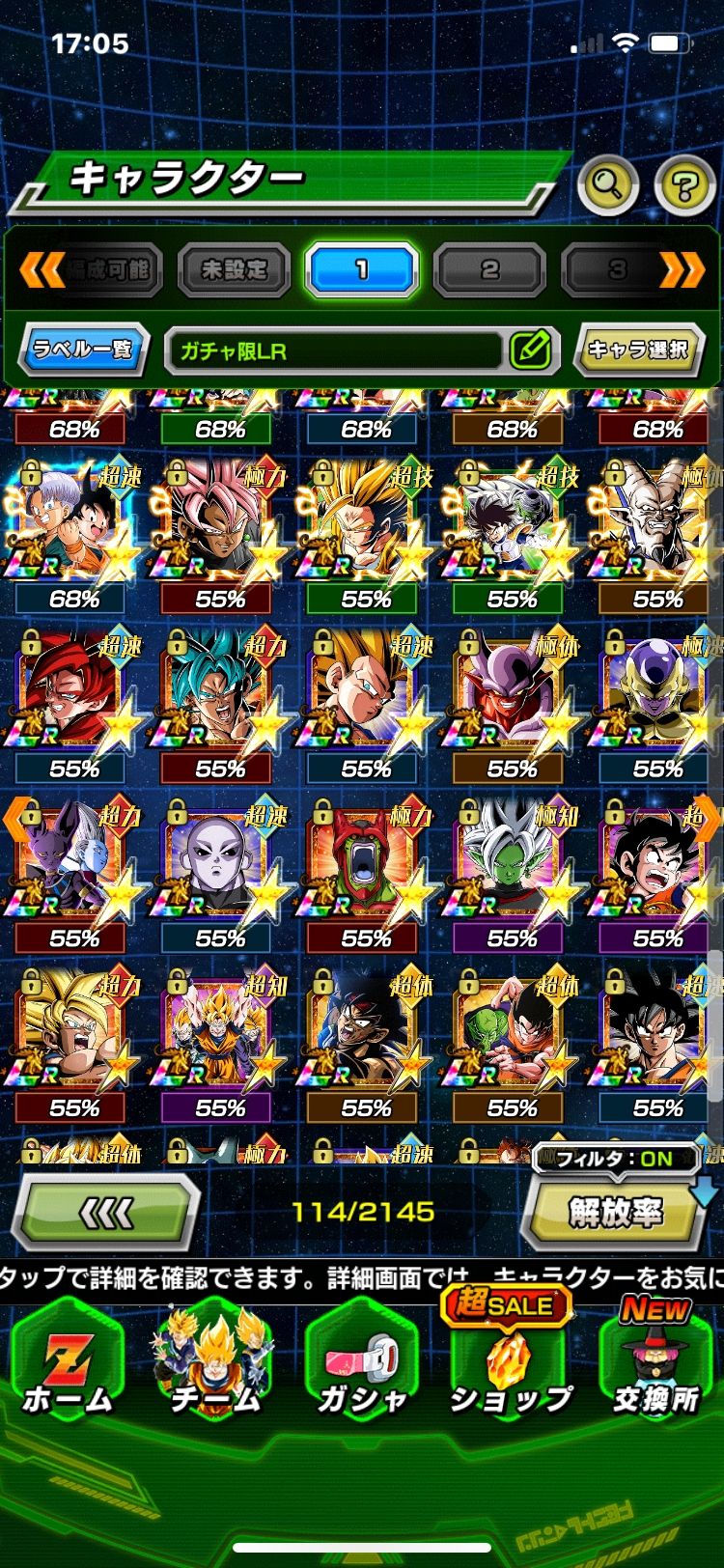Tap the 解放率 sort button

tap(614, 1214)
